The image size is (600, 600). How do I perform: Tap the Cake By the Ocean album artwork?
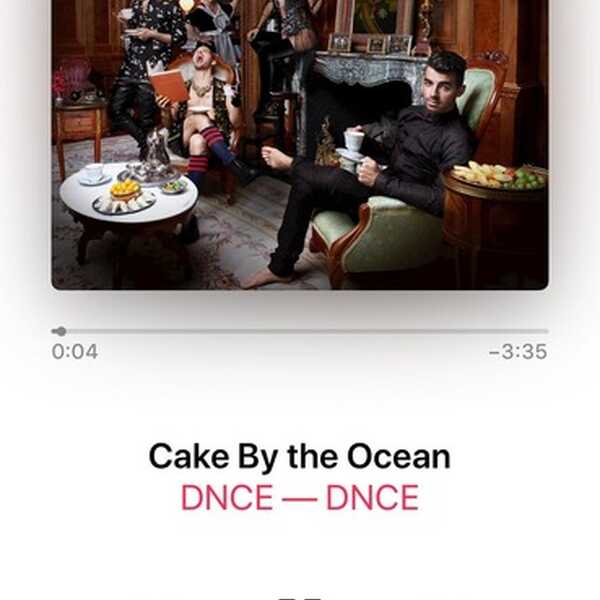pyautogui.click(x=299, y=145)
